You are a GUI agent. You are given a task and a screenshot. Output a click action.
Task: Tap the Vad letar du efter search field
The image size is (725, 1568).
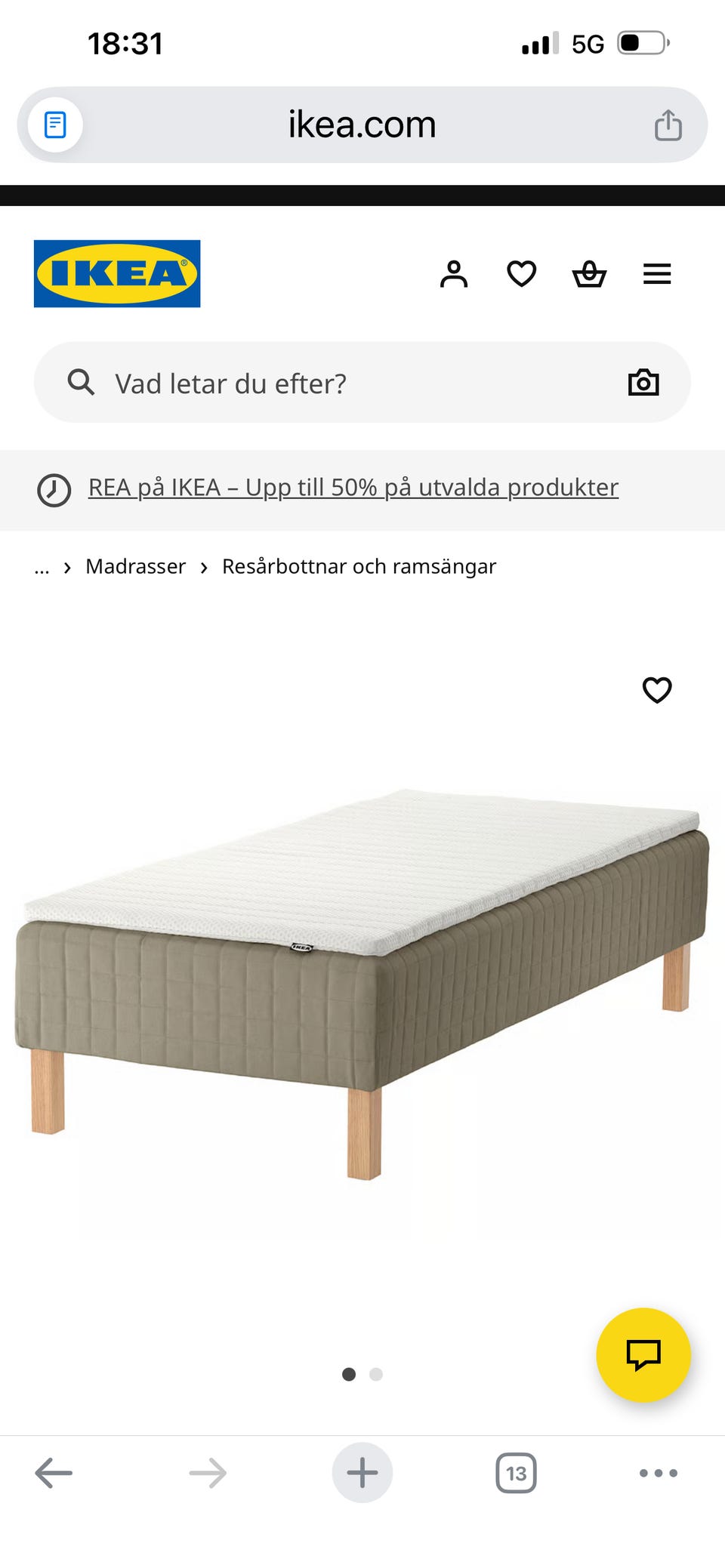click(302, 383)
